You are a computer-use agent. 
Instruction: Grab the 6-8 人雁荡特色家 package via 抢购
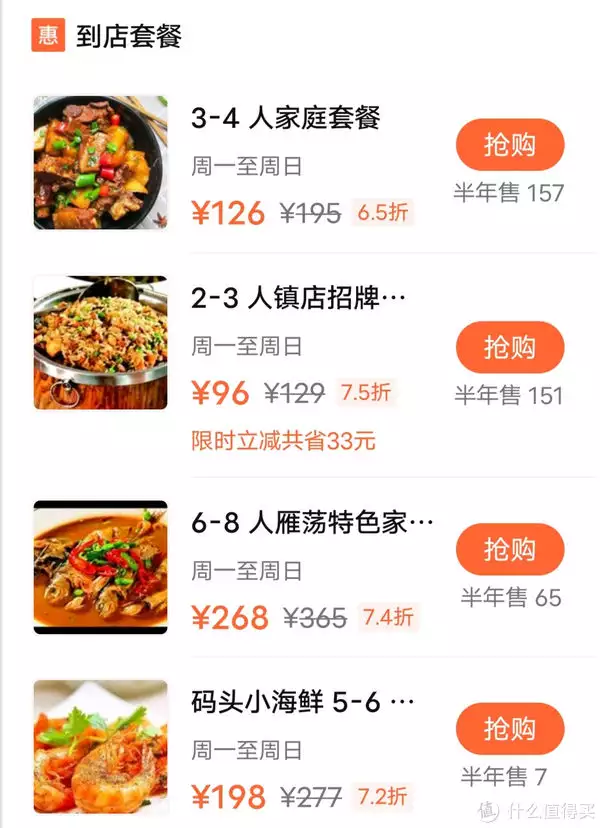(x=510, y=549)
